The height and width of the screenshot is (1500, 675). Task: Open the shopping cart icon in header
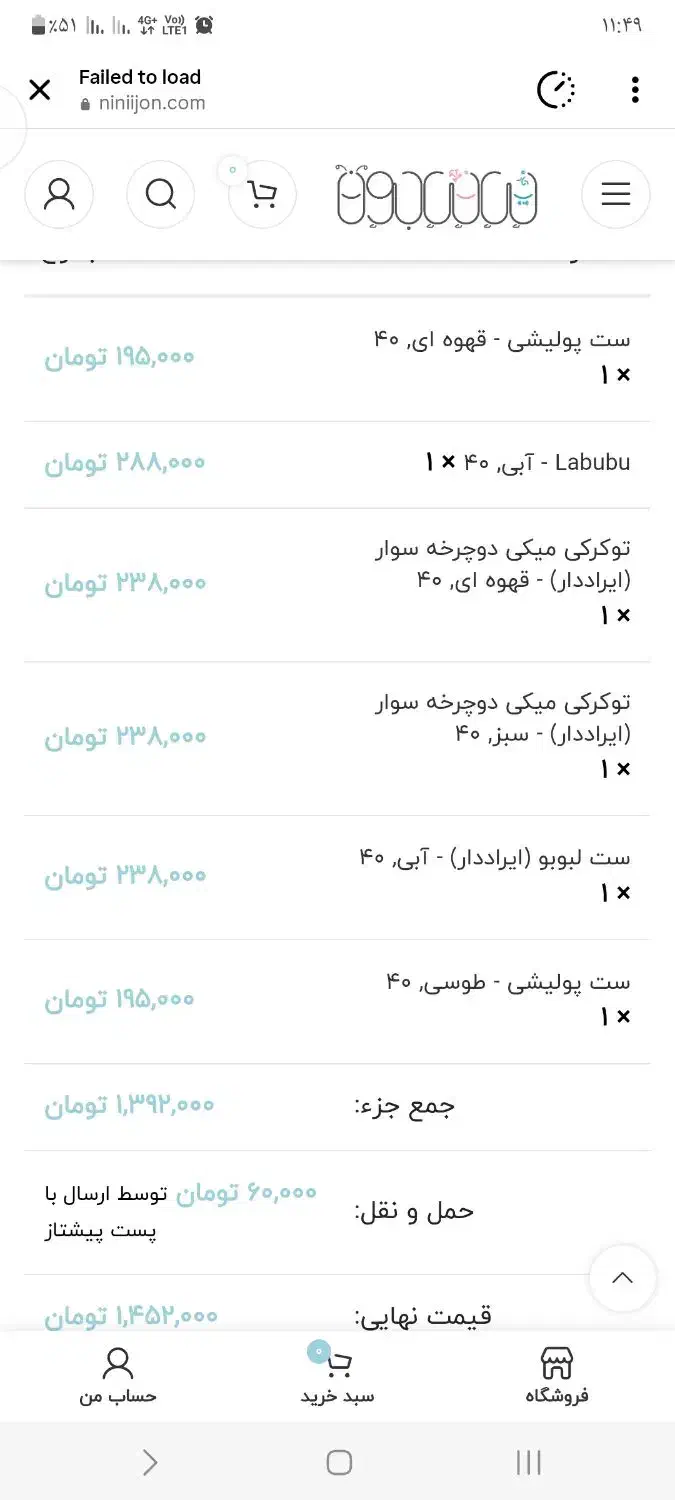point(263,194)
